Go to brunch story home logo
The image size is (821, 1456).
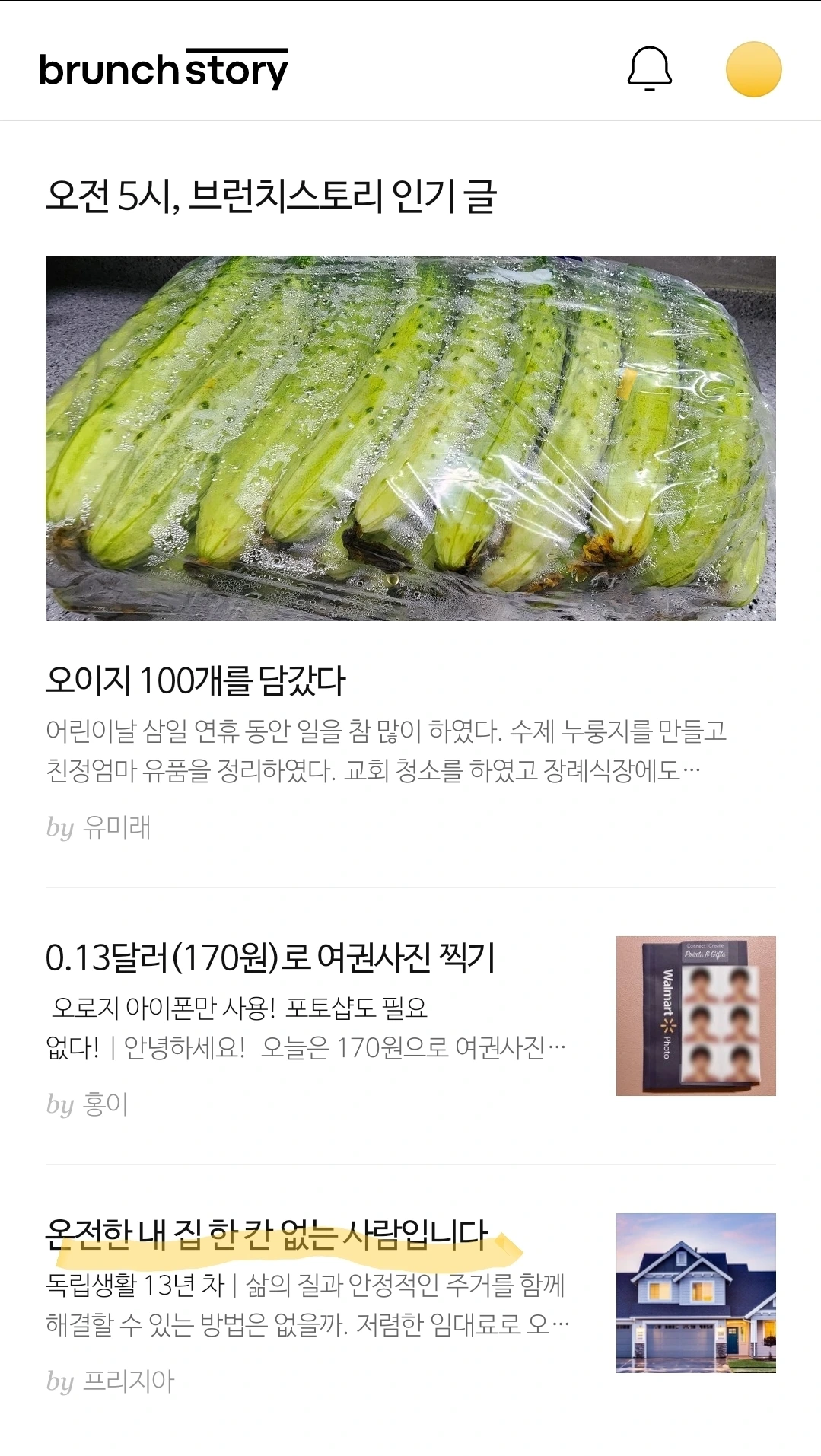pyautogui.click(x=164, y=69)
